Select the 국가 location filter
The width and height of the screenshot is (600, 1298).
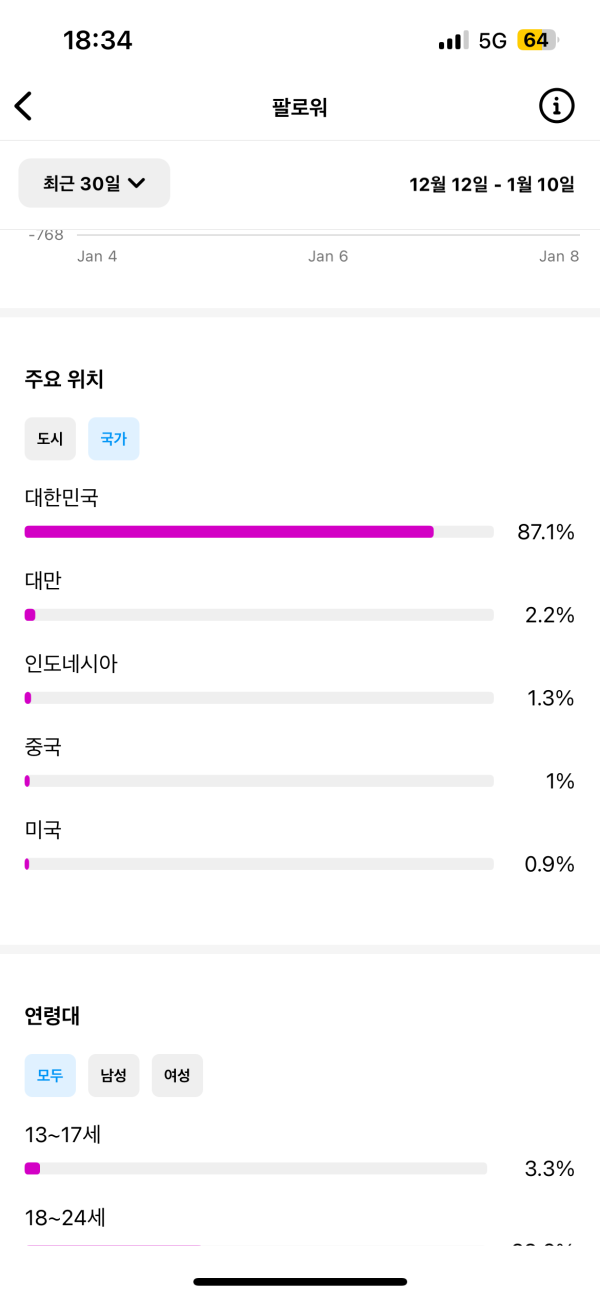[x=113, y=439]
